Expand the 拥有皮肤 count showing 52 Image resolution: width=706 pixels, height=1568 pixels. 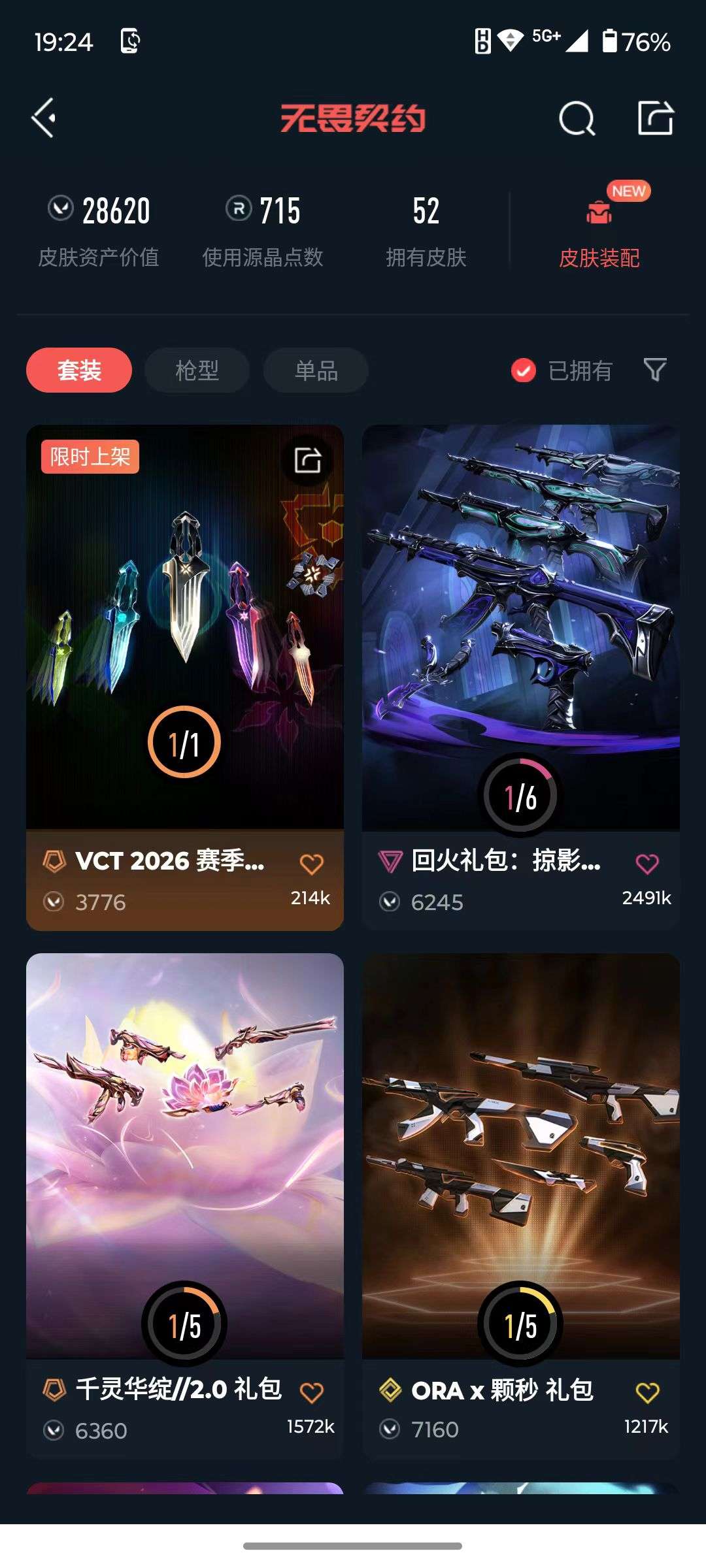click(425, 232)
